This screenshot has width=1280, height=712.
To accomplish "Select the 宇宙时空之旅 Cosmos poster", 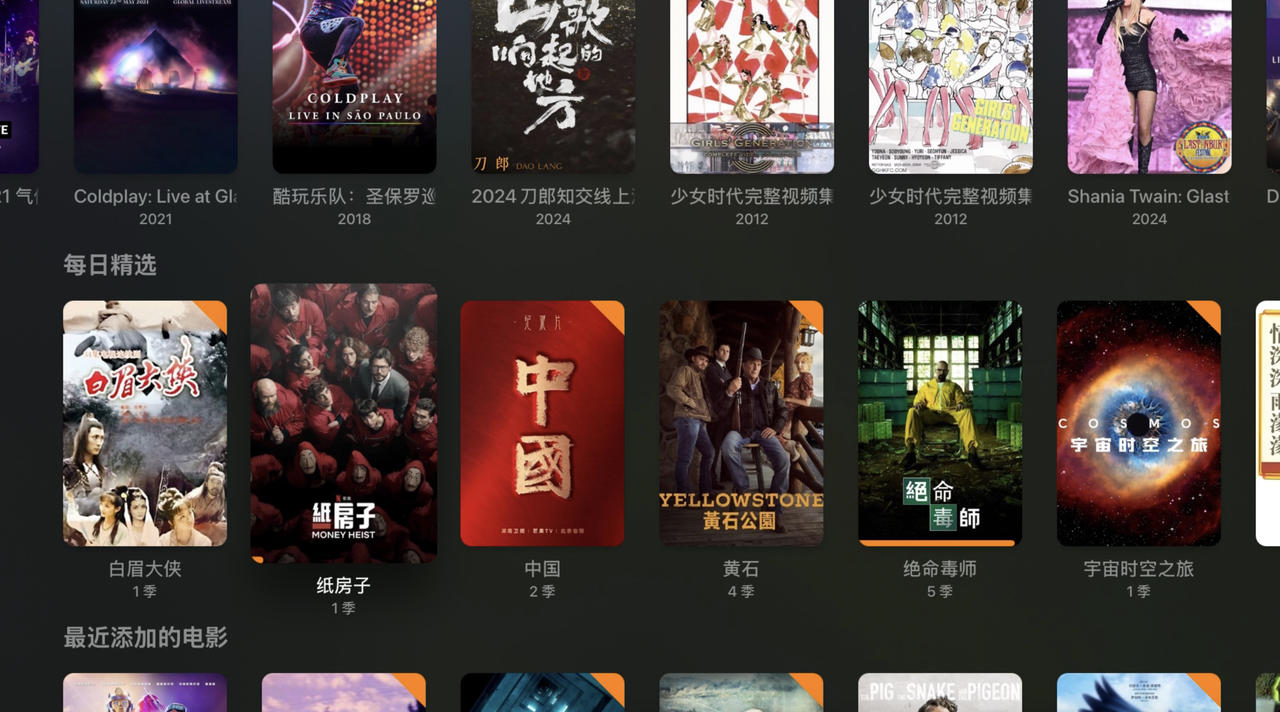I will (x=1139, y=423).
